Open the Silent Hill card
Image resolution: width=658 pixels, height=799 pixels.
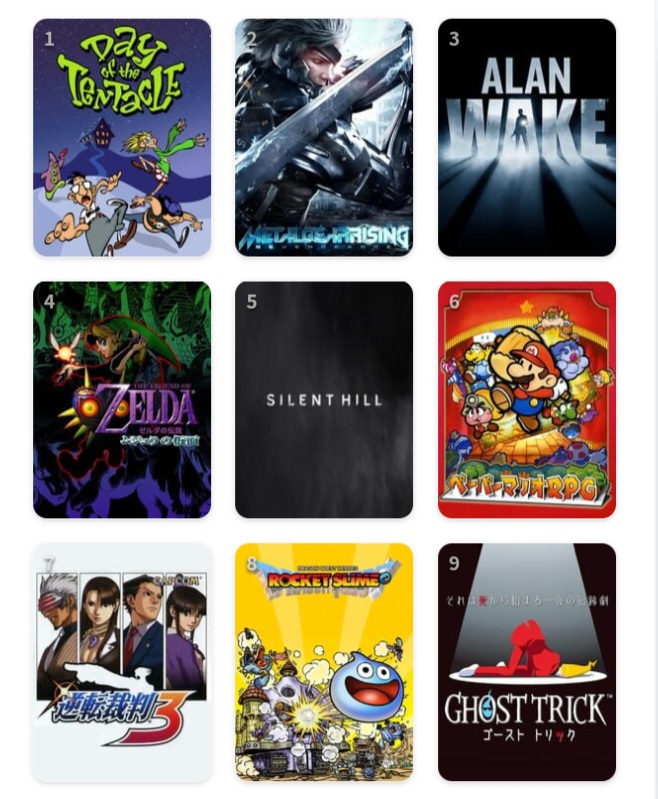click(x=324, y=400)
